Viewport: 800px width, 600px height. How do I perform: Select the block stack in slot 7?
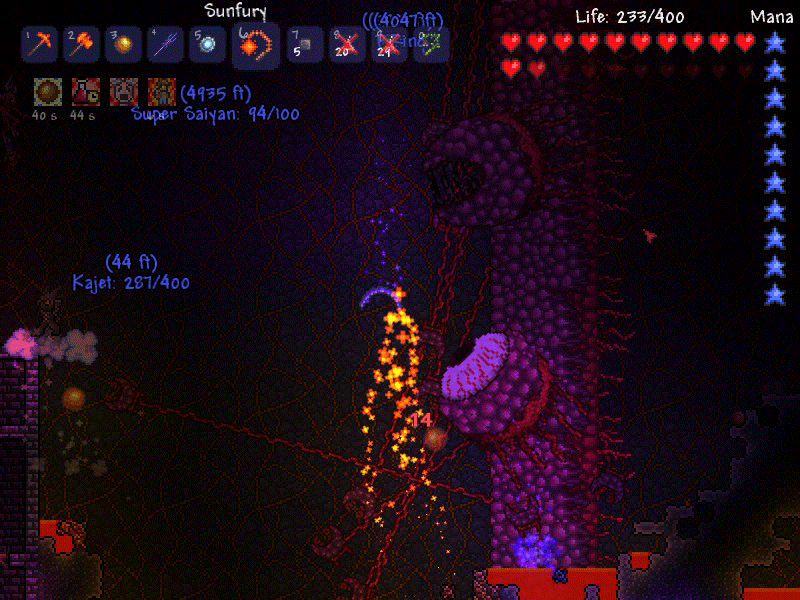(x=300, y=44)
